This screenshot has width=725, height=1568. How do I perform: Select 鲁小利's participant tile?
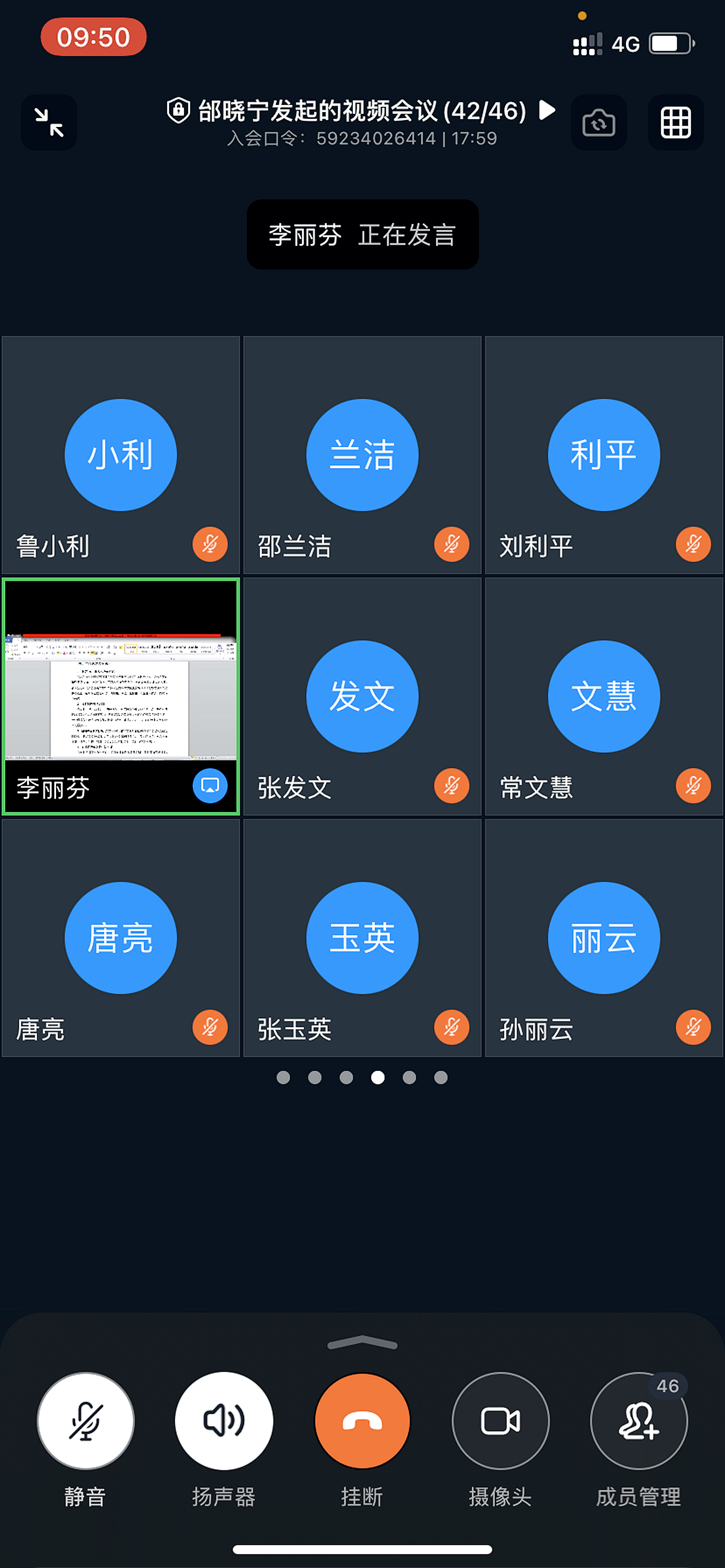121,455
